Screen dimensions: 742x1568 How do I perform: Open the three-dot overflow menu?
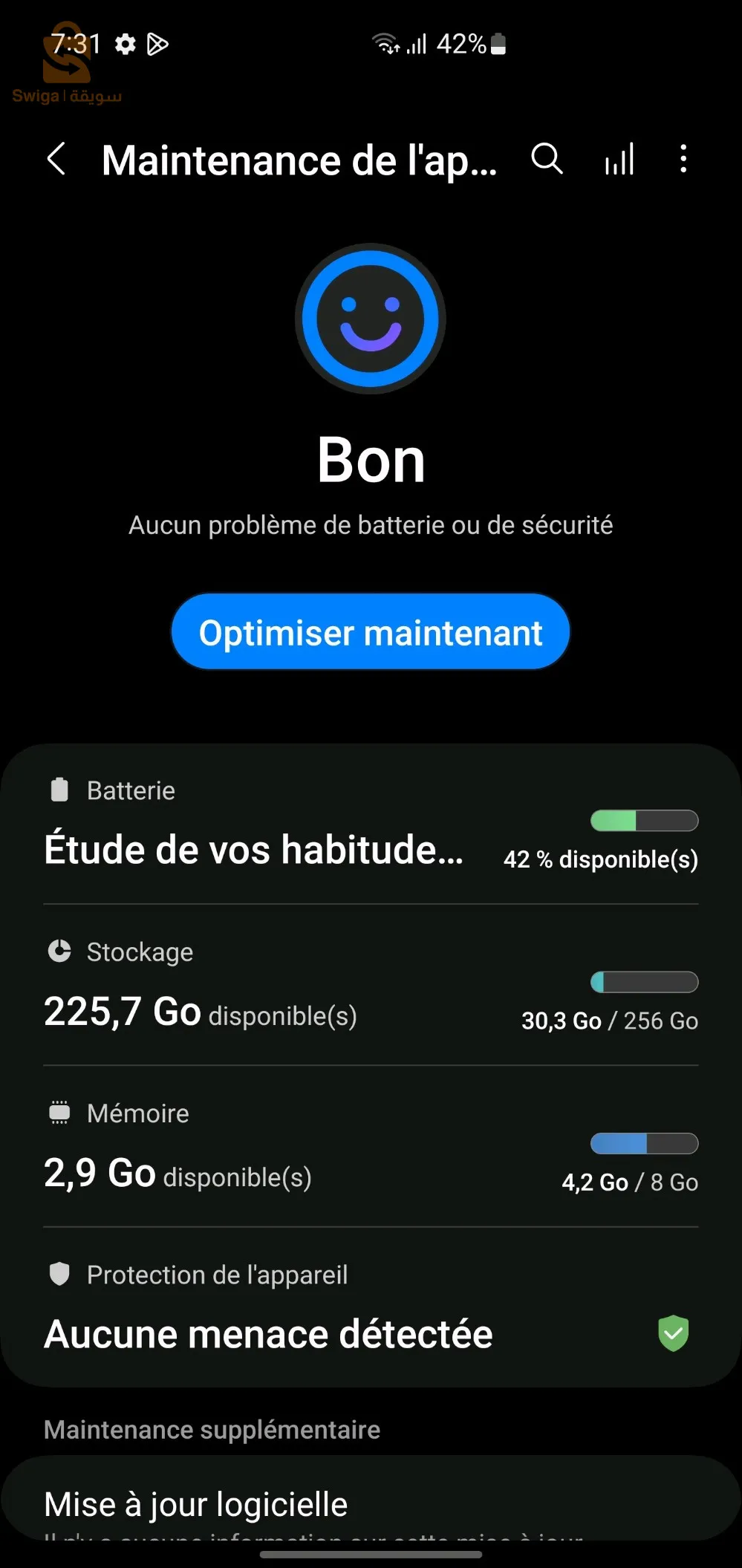coord(683,159)
